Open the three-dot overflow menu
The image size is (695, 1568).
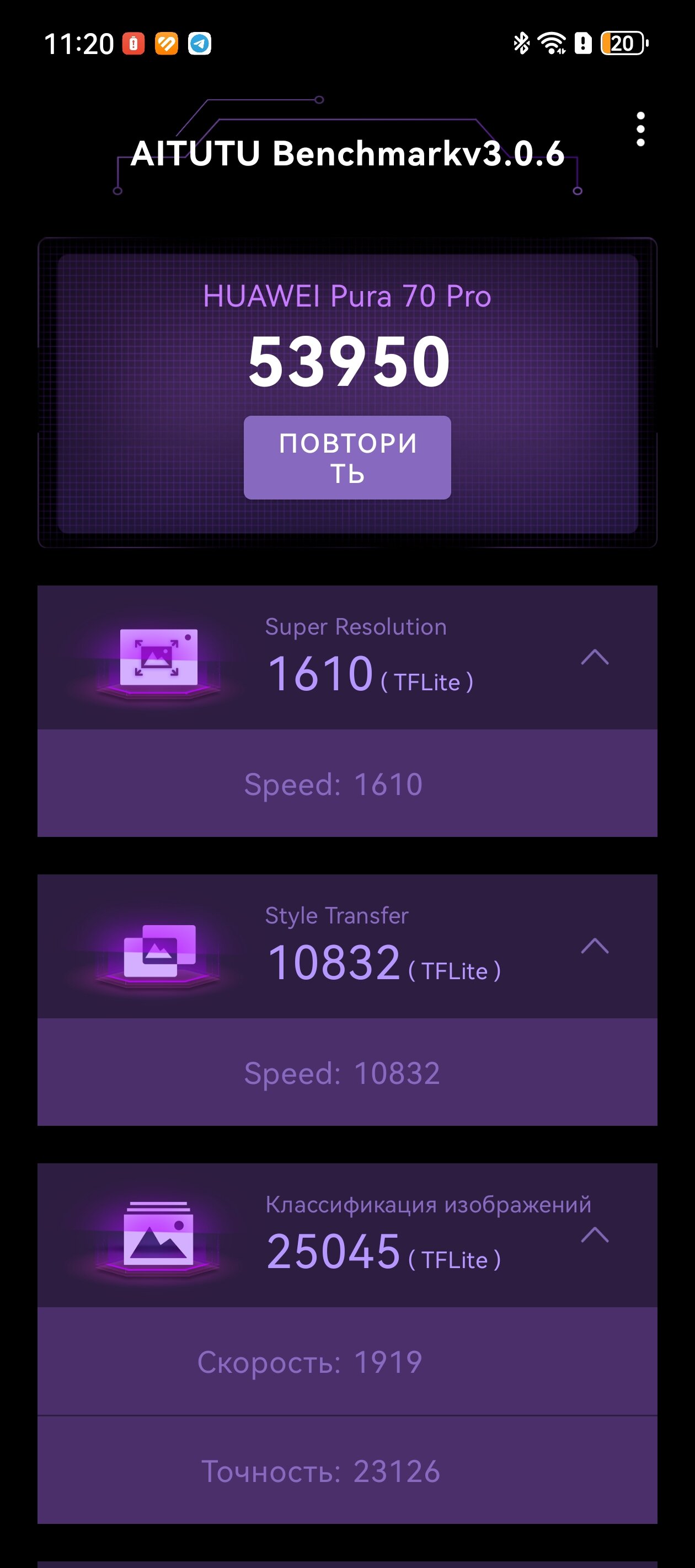pos(640,129)
